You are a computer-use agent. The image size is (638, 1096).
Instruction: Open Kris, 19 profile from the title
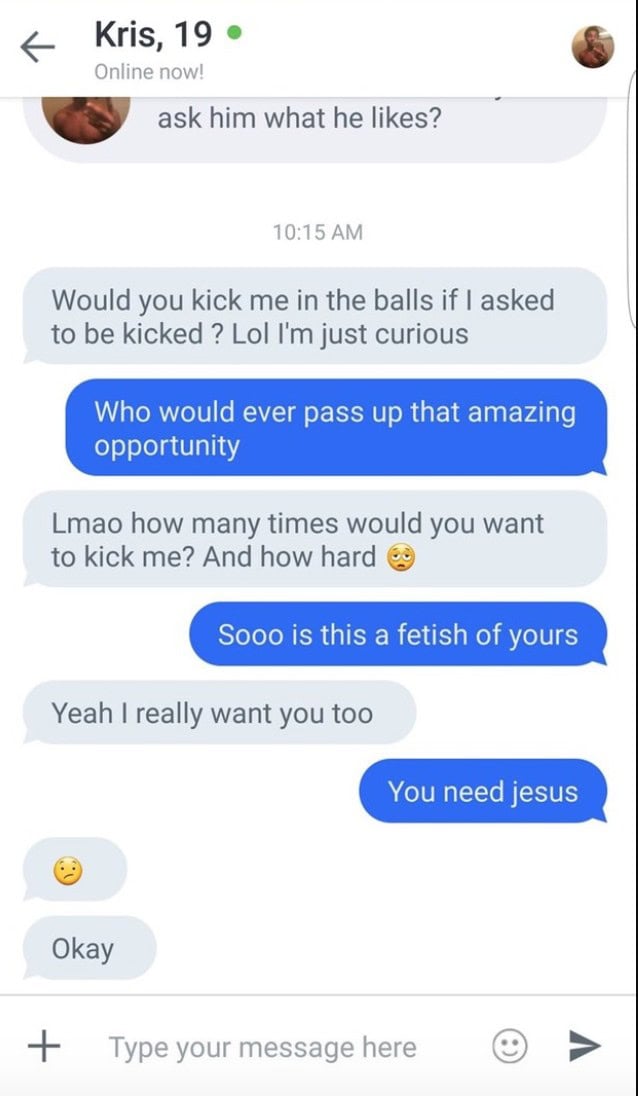coord(153,35)
